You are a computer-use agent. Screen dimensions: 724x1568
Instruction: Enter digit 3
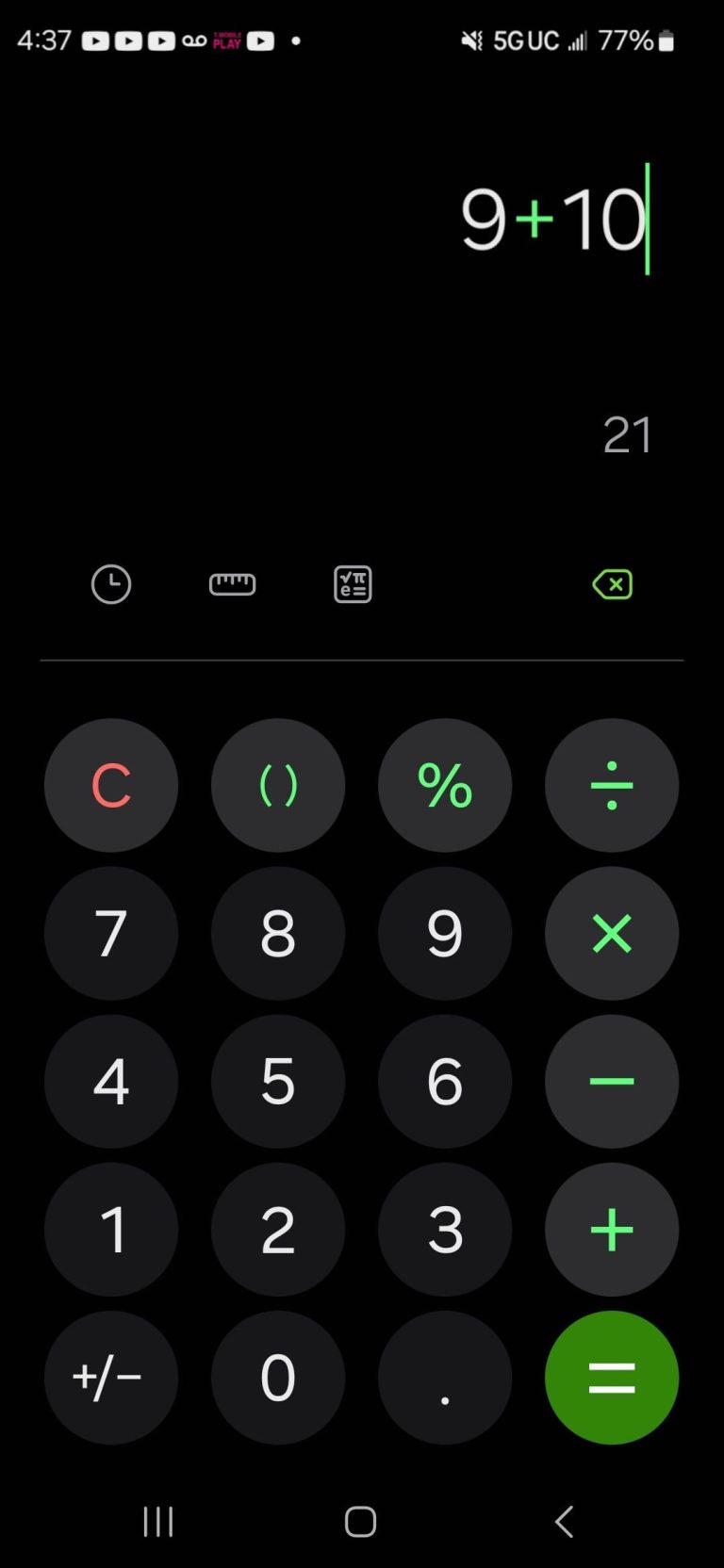(x=445, y=1229)
